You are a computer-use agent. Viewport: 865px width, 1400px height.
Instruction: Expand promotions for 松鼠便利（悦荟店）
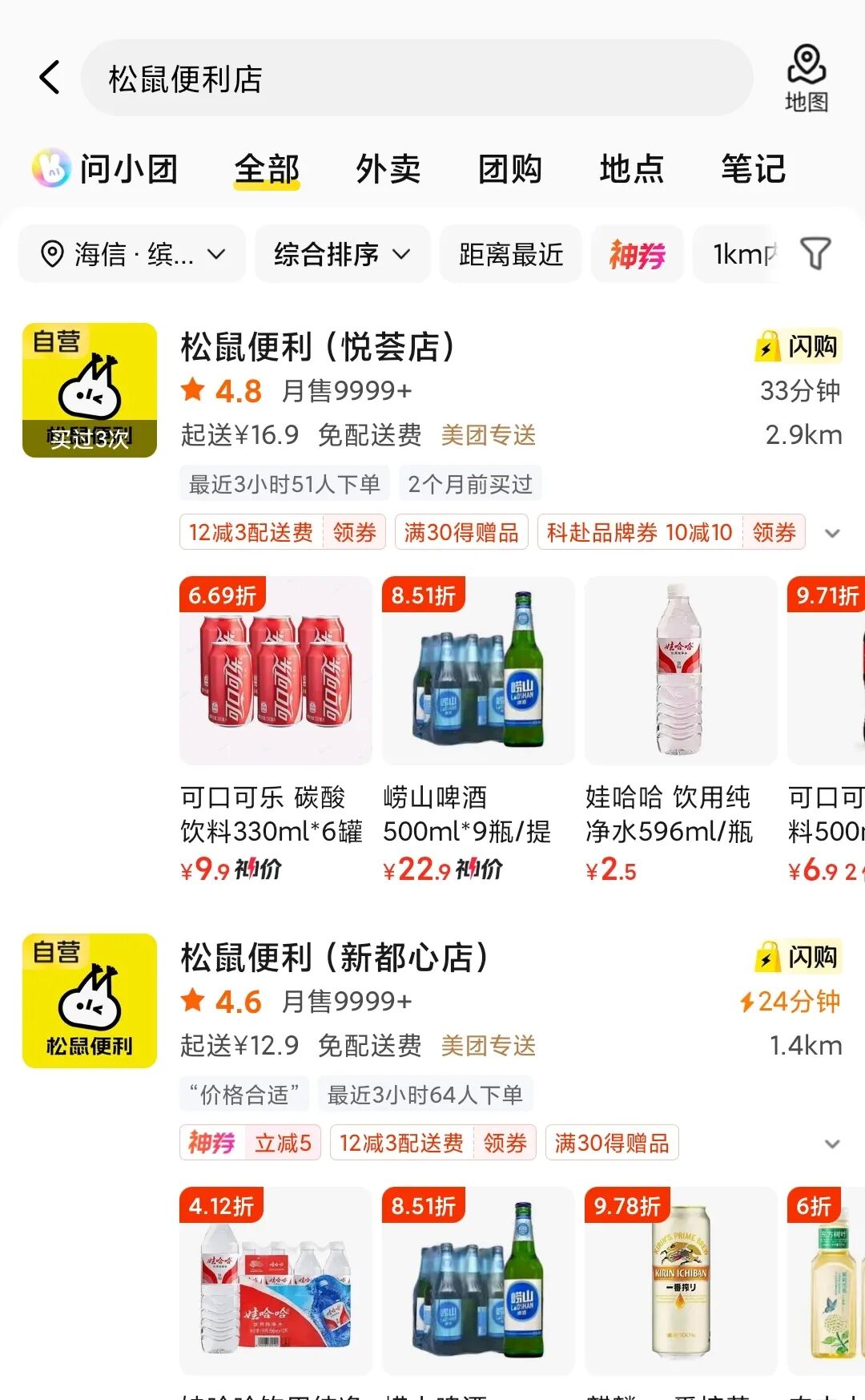[x=832, y=533]
